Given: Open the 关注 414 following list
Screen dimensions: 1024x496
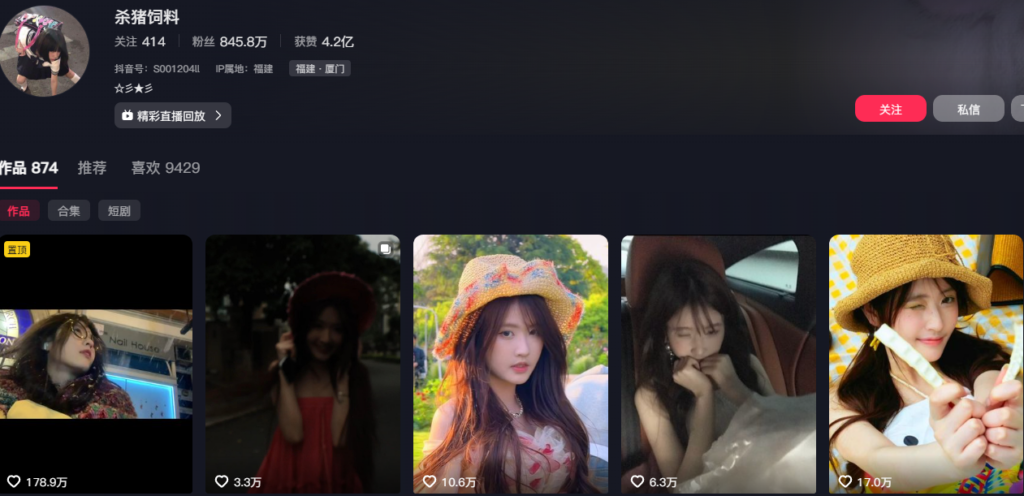Looking at the screenshot, I should point(140,42).
